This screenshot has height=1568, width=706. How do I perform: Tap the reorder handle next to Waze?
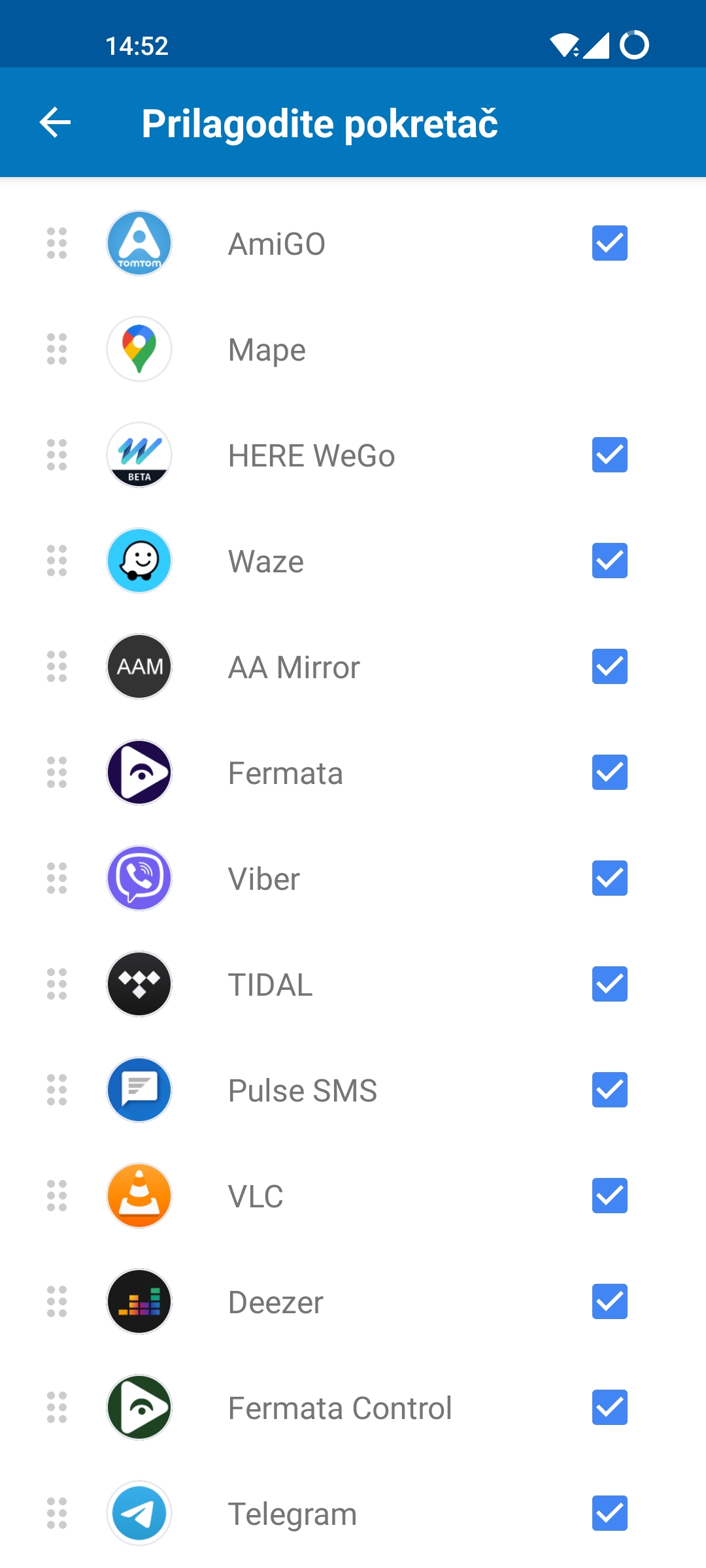57,561
